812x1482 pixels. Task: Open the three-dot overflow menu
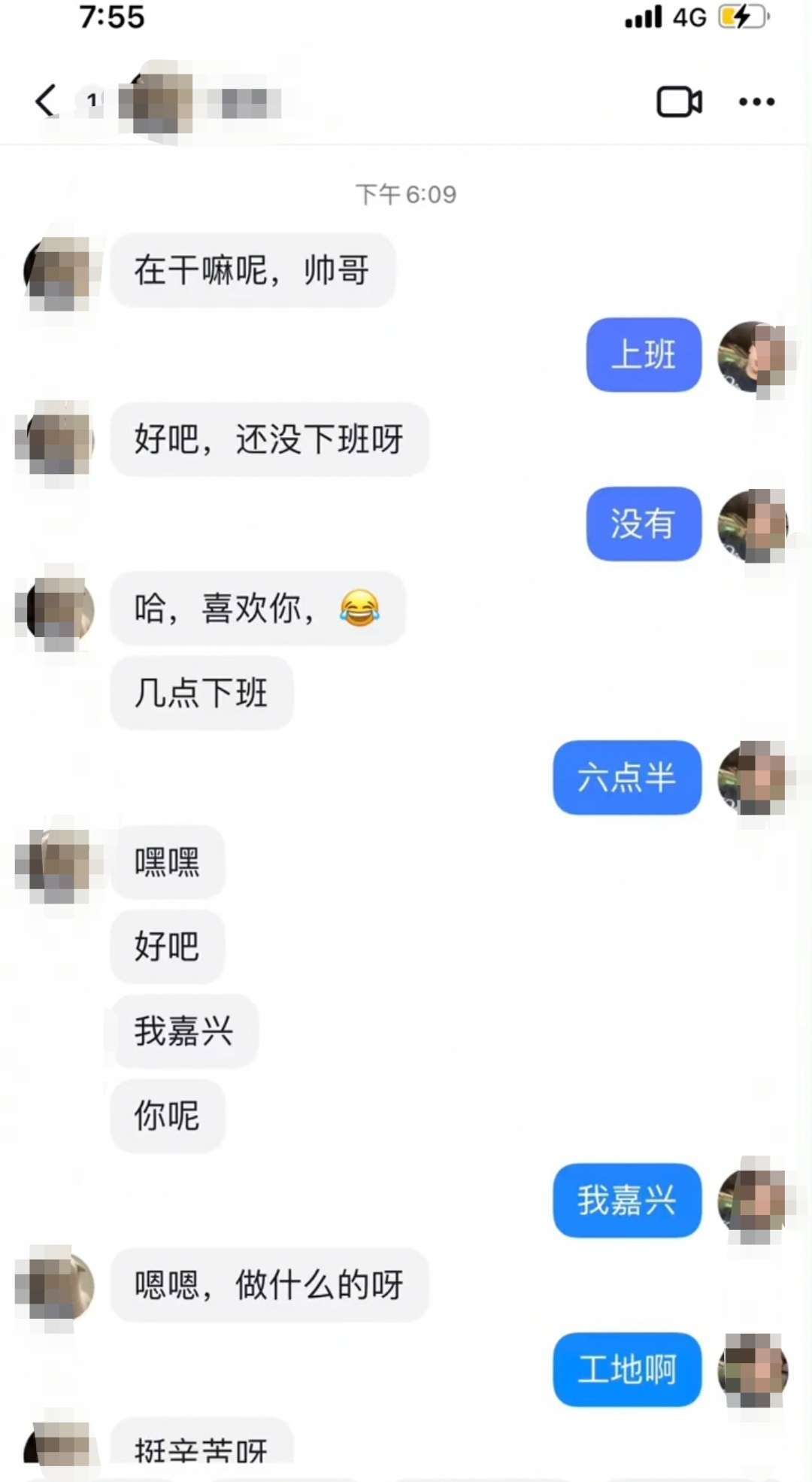756,102
